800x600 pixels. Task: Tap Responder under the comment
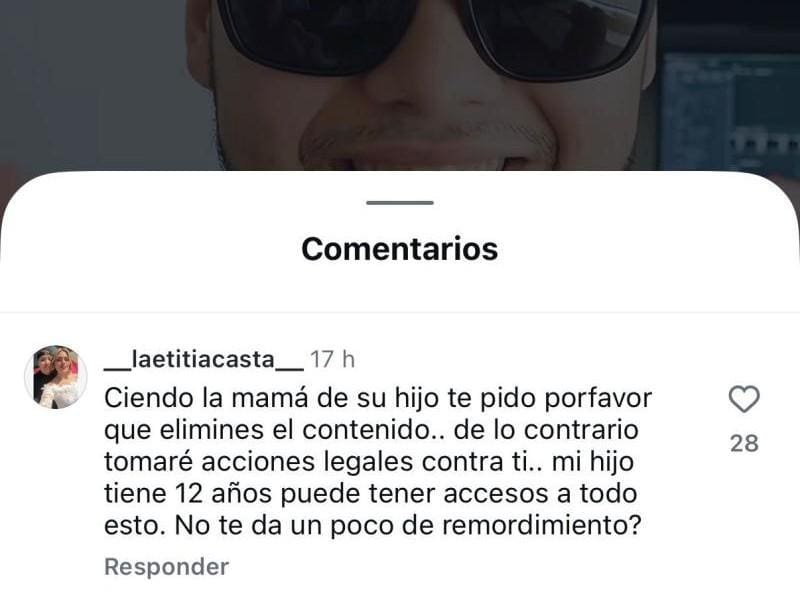point(166,567)
